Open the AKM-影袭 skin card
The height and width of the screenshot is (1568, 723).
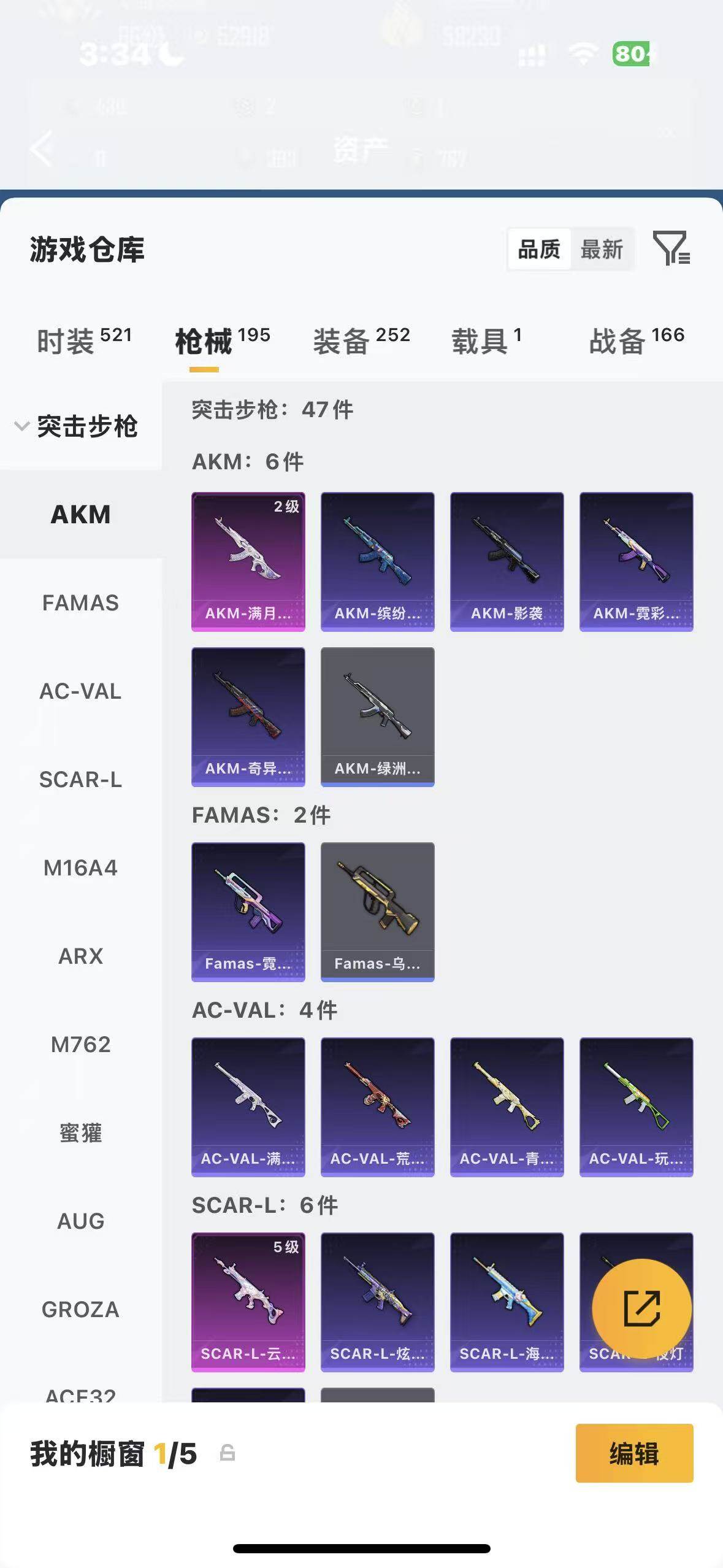[507, 562]
